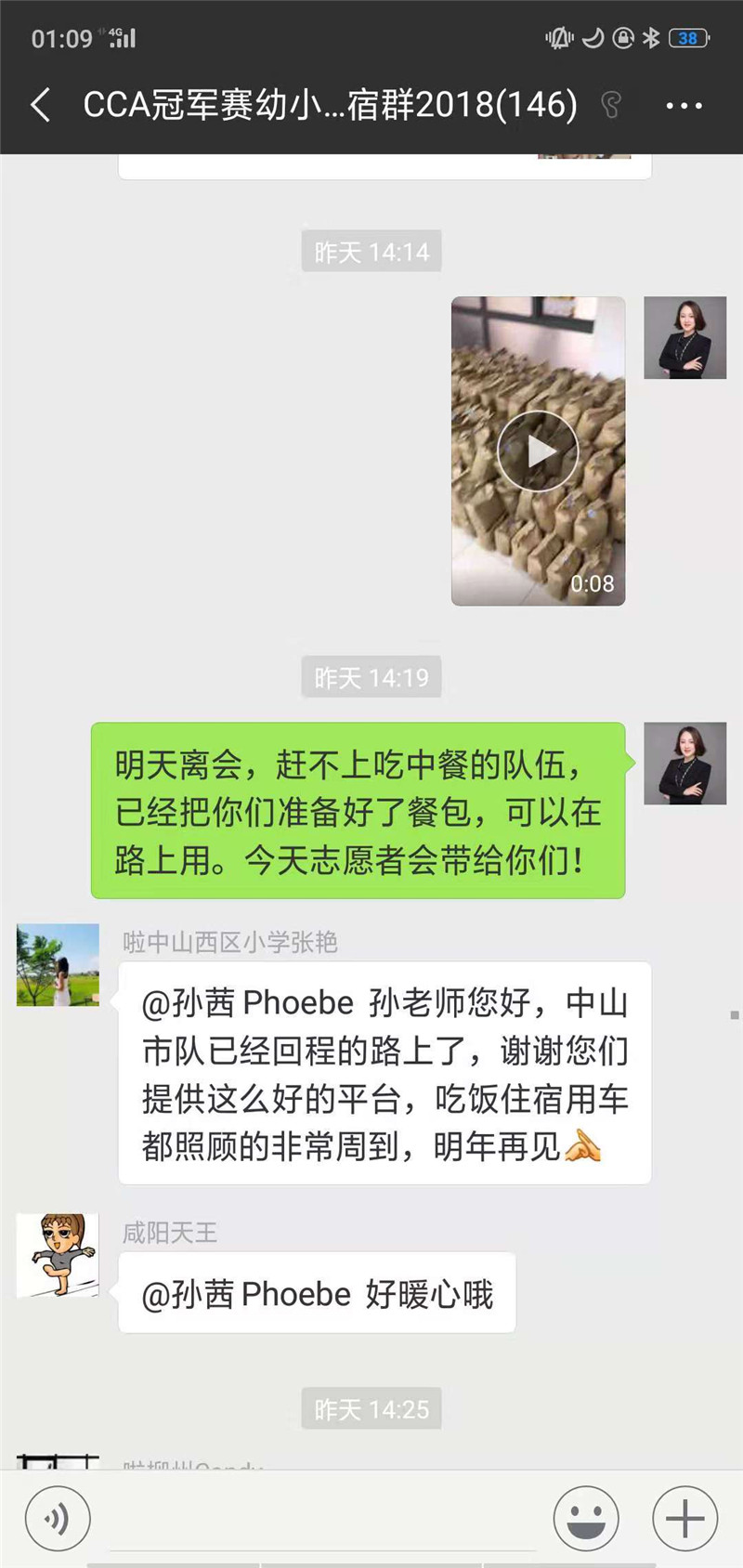
Task: Focus the message text field
Action: coord(320,1520)
